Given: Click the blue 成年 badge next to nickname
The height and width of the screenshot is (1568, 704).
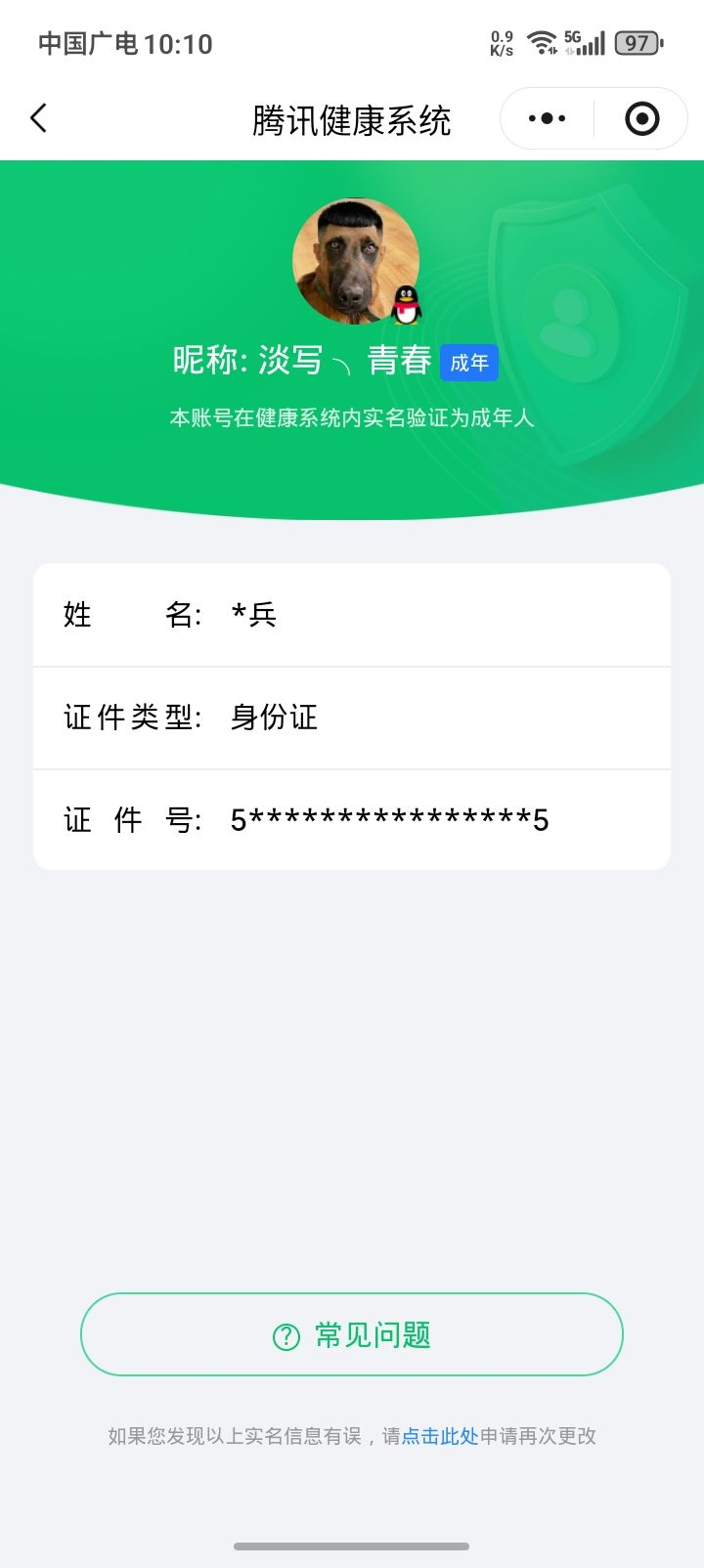Looking at the screenshot, I should 469,362.
